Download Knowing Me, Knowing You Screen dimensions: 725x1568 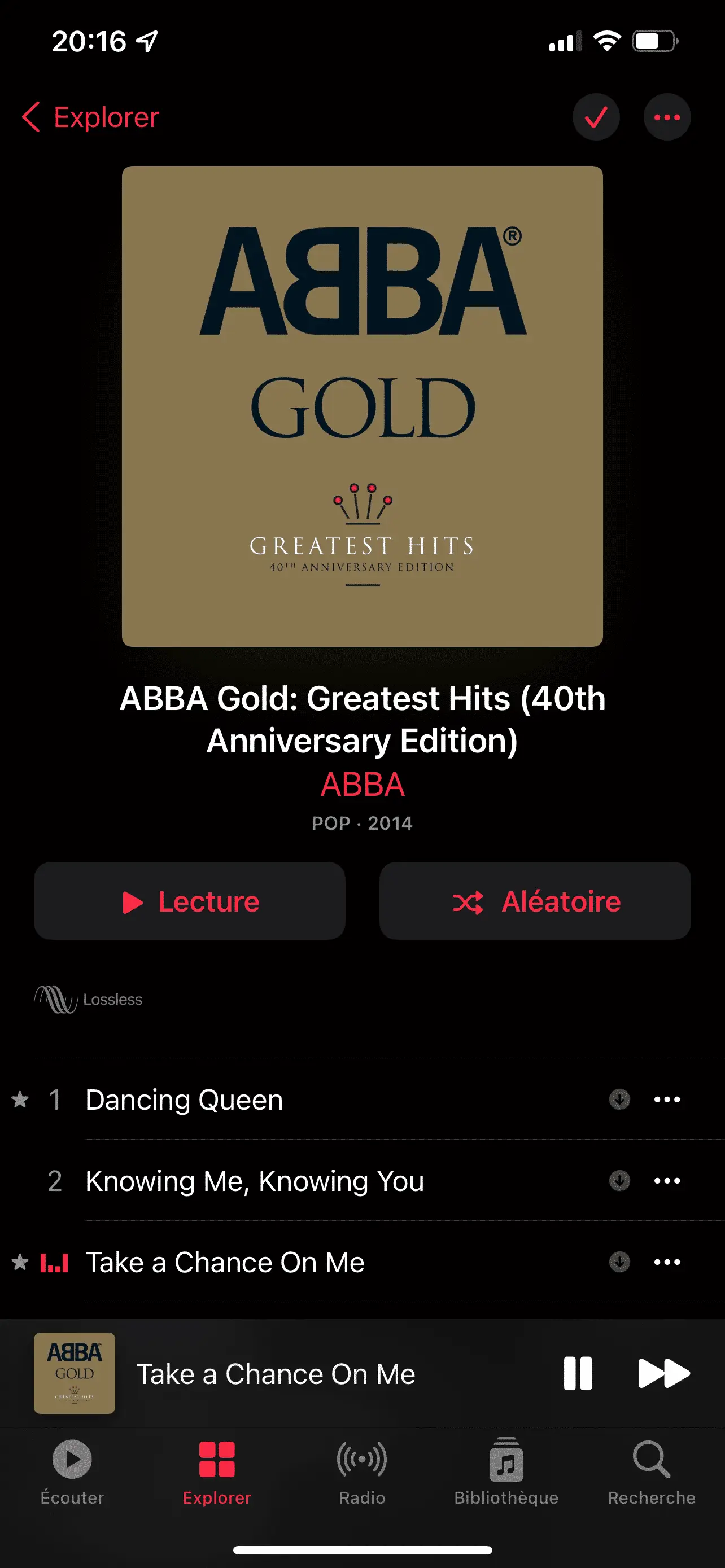point(619,1181)
